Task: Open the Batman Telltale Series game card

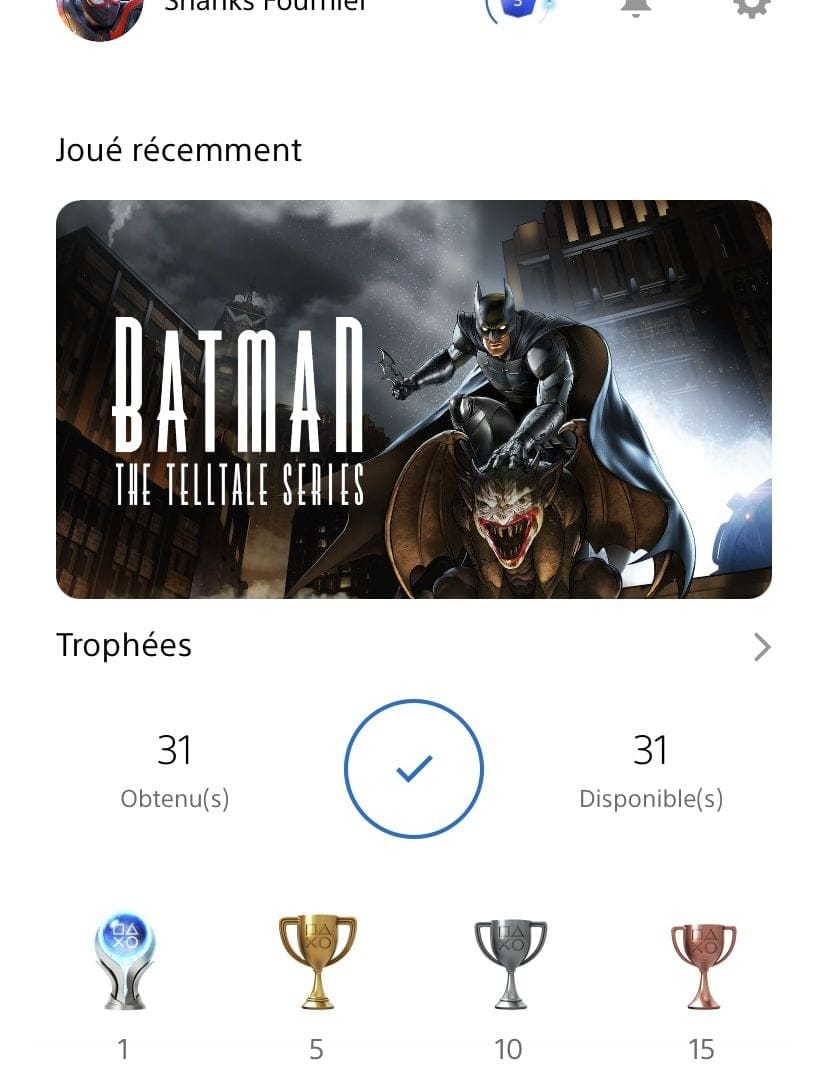Action: 413,399
